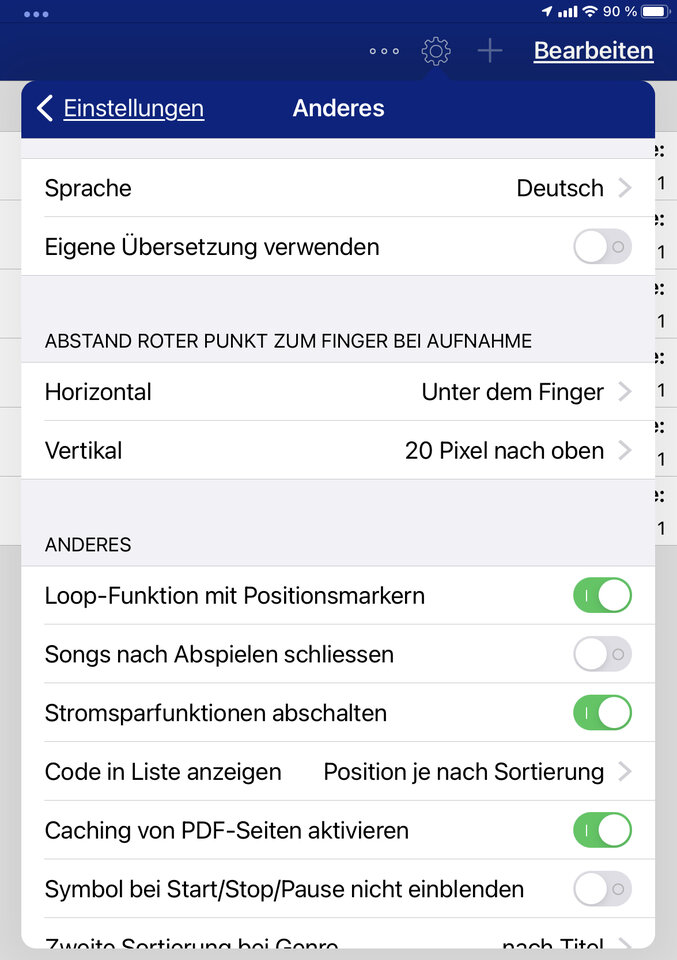This screenshot has width=677, height=960.
Task: Tap the settings gear icon
Action: [x=436, y=51]
